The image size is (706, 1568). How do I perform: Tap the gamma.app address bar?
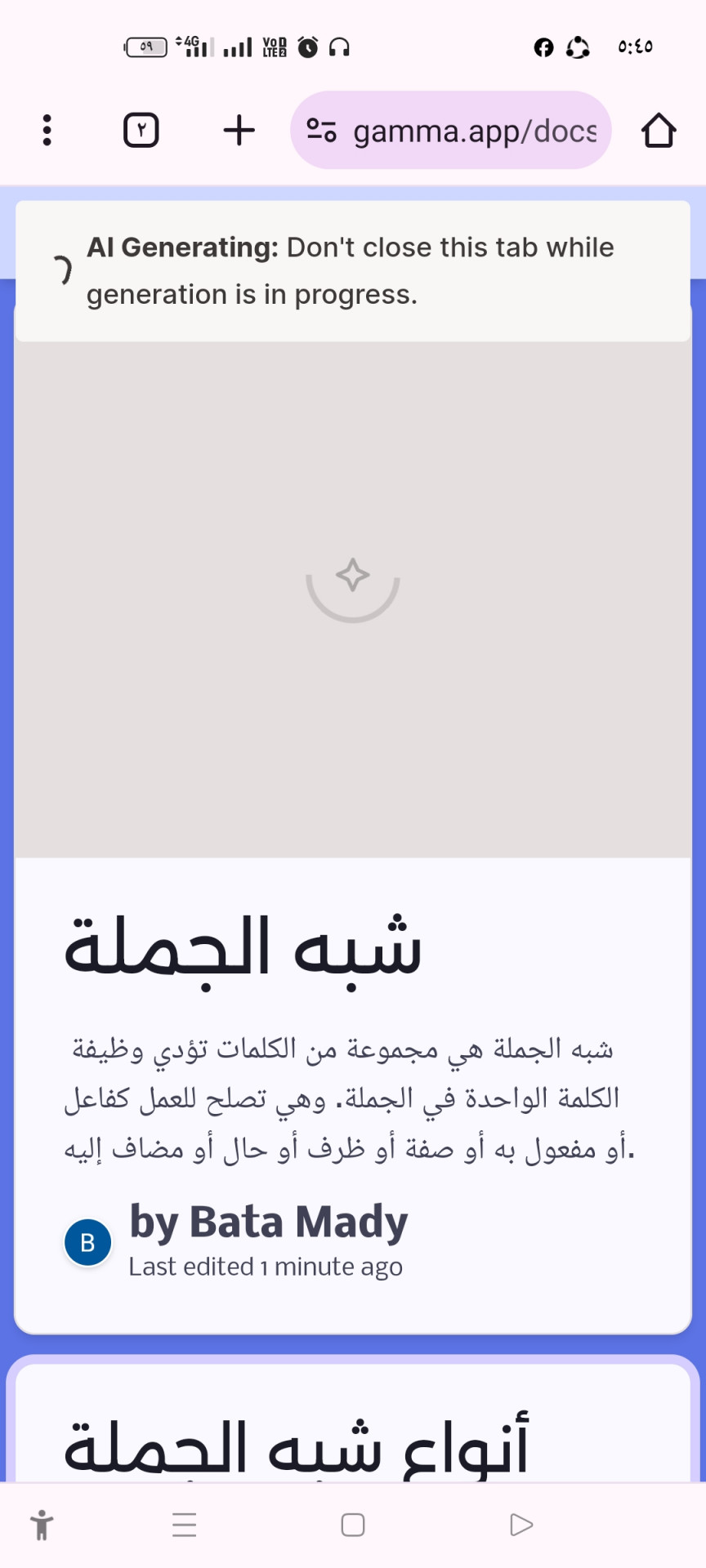click(451, 131)
